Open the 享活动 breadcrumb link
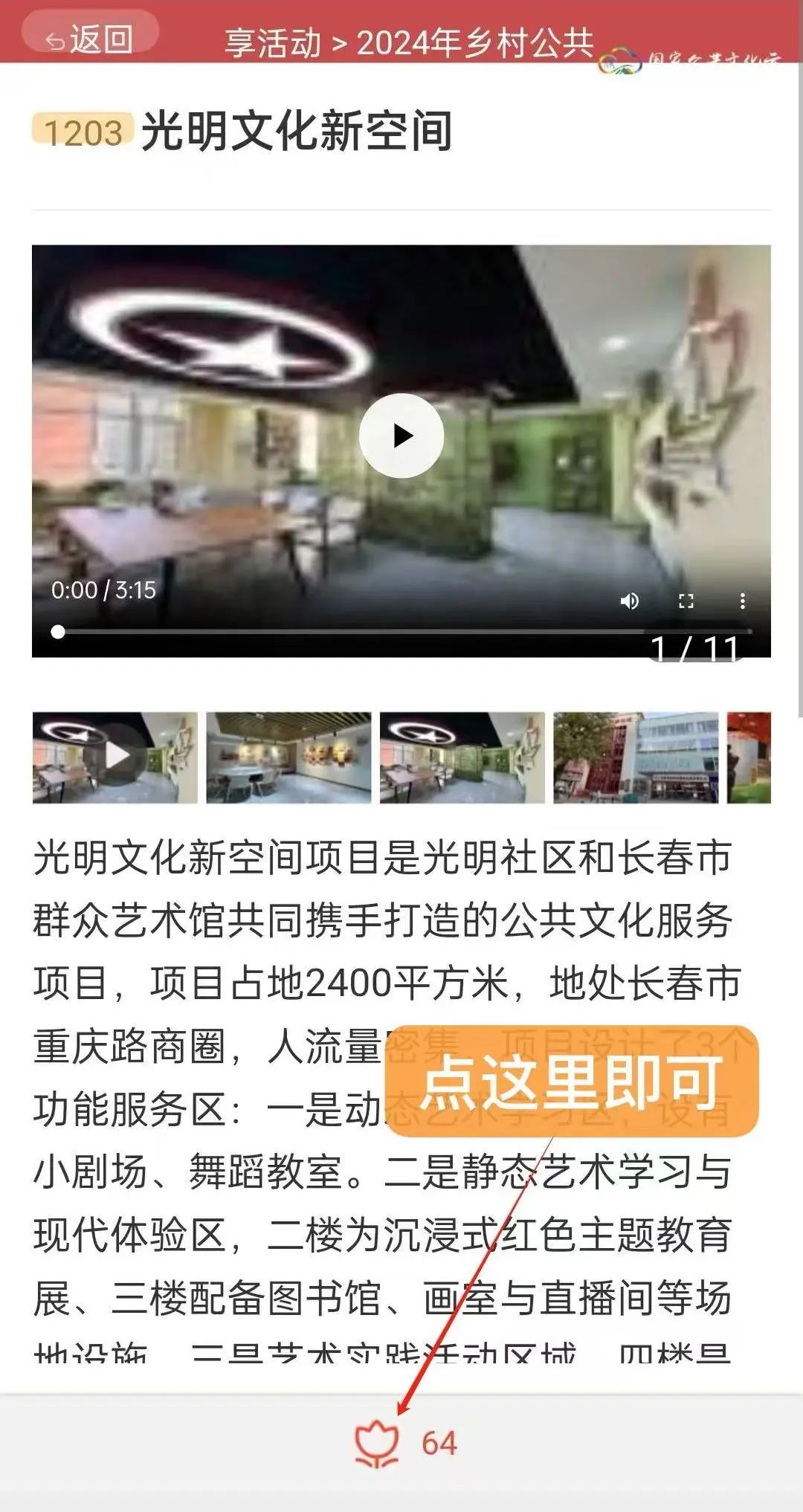 (x=273, y=43)
